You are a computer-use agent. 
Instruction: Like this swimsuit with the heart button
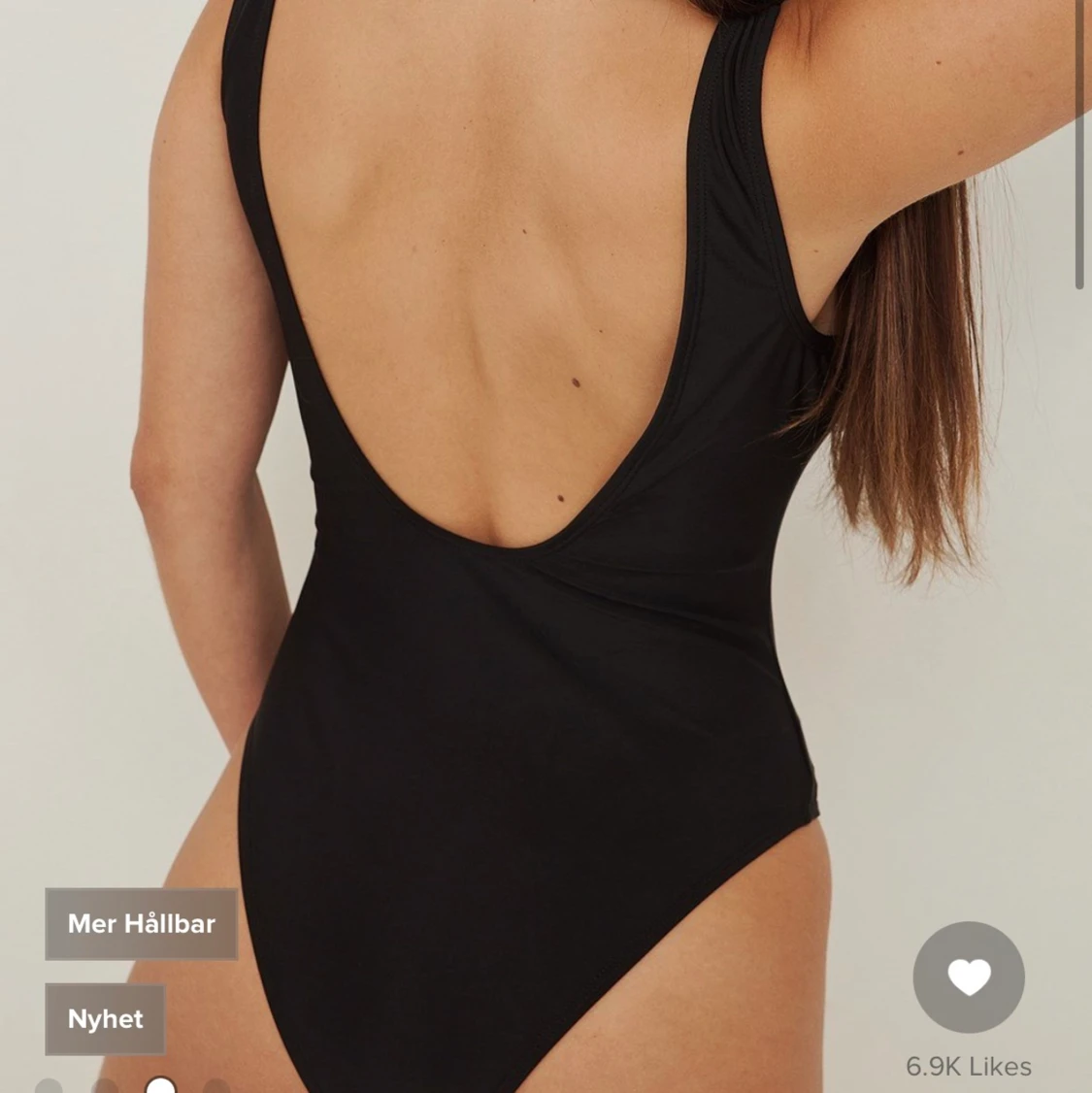pyautogui.click(x=969, y=977)
